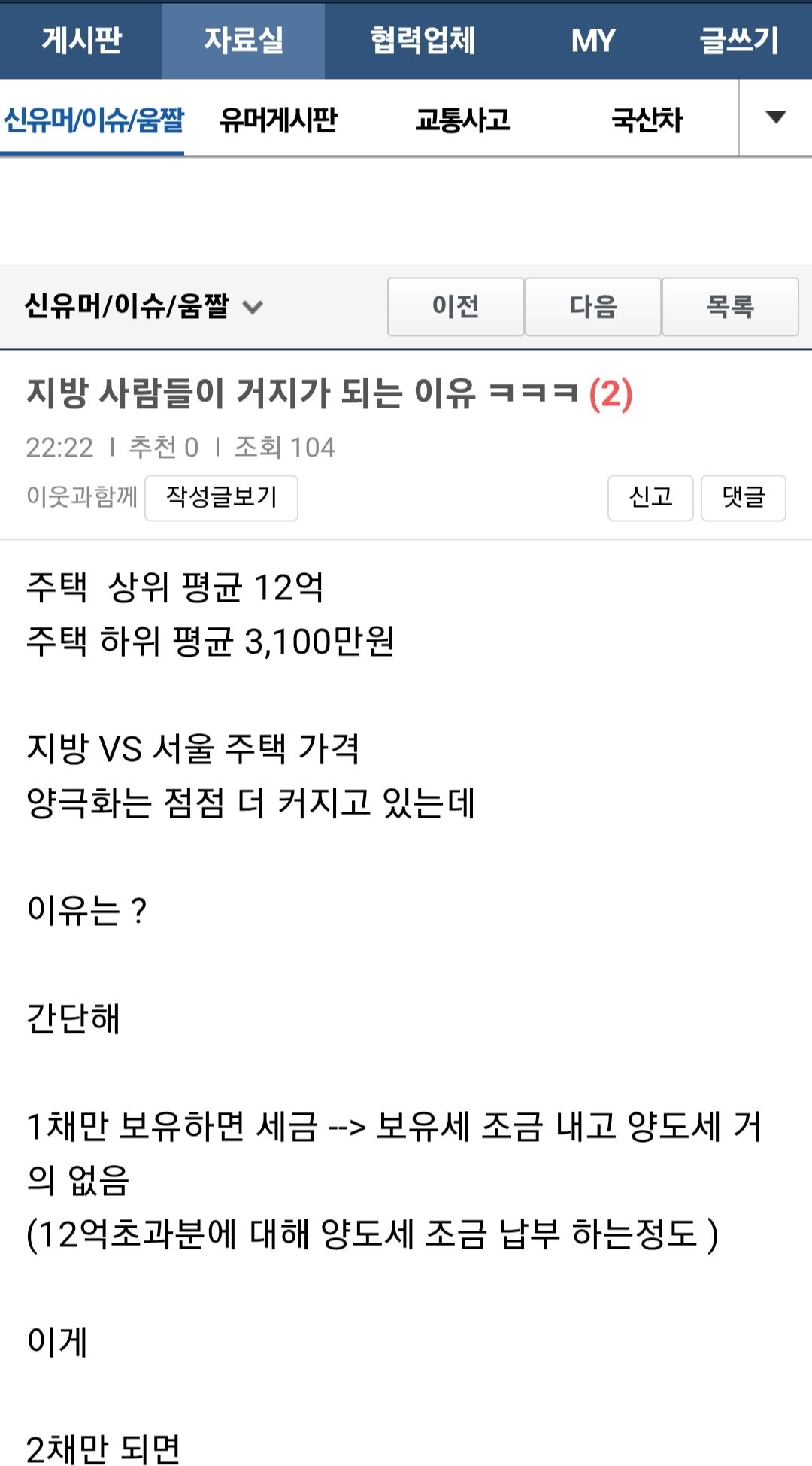Image resolution: width=812 pixels, height=1466 pixels.
Task: Open the 신유머/이슈/움짤 board dropdown
Action: coord(143,307)
